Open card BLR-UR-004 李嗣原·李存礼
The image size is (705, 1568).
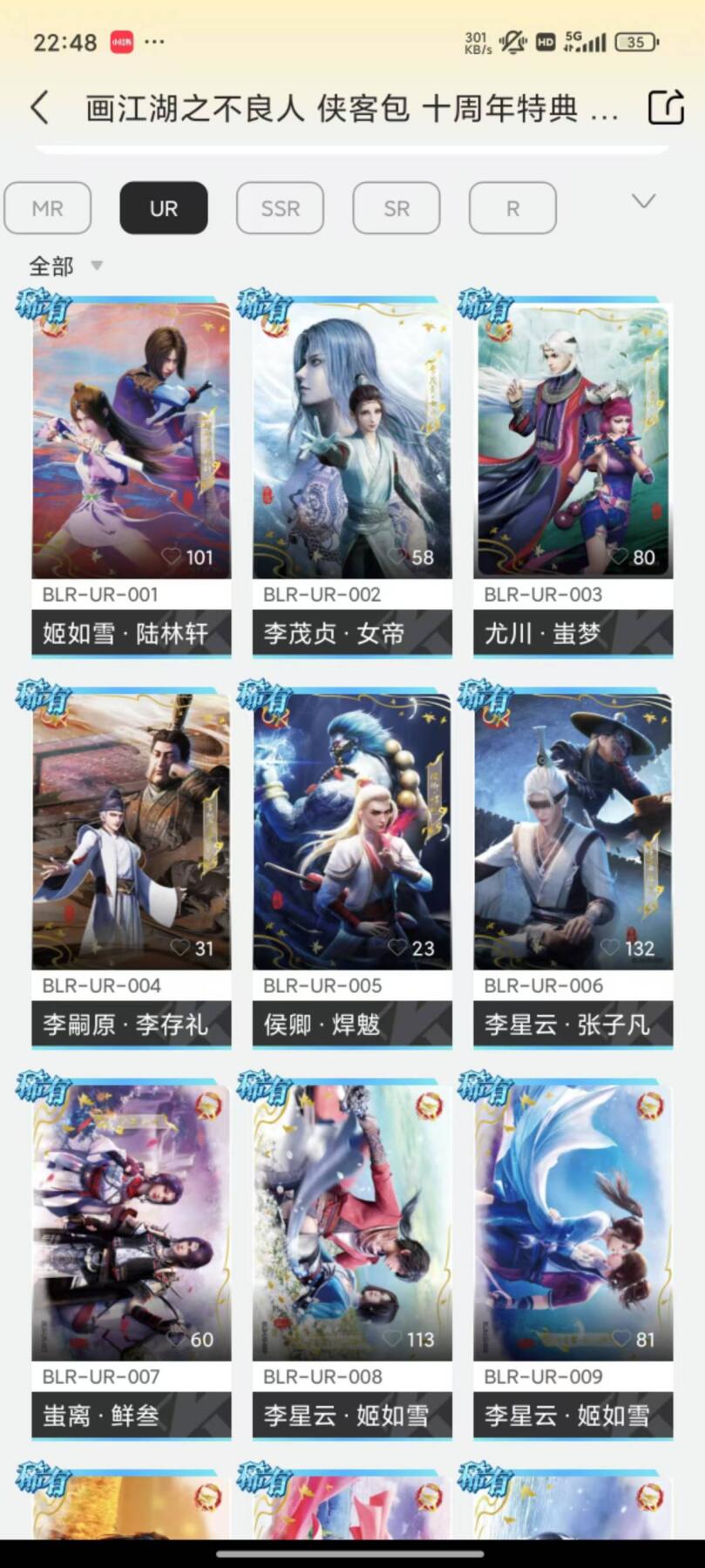click(132, 832)
